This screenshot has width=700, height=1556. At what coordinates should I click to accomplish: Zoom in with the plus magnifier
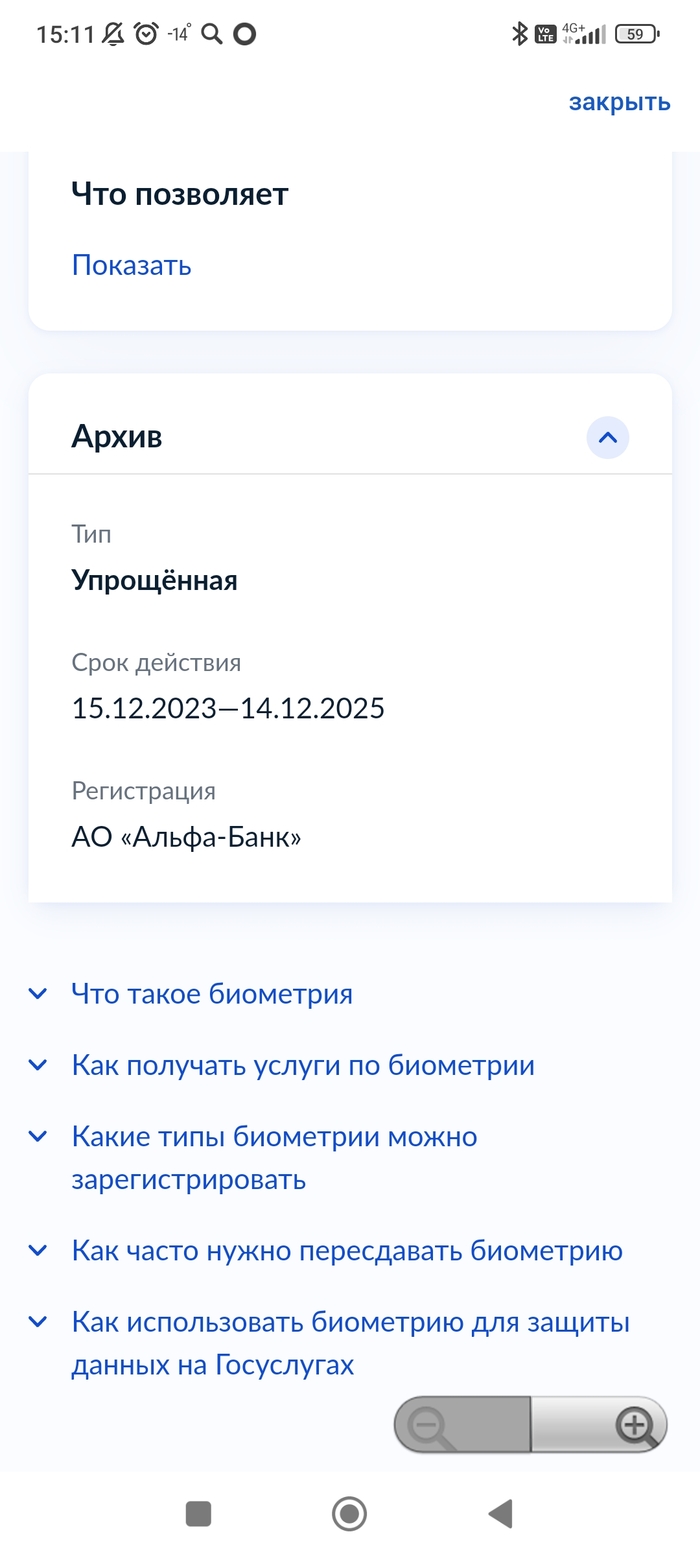(635, 1425)
